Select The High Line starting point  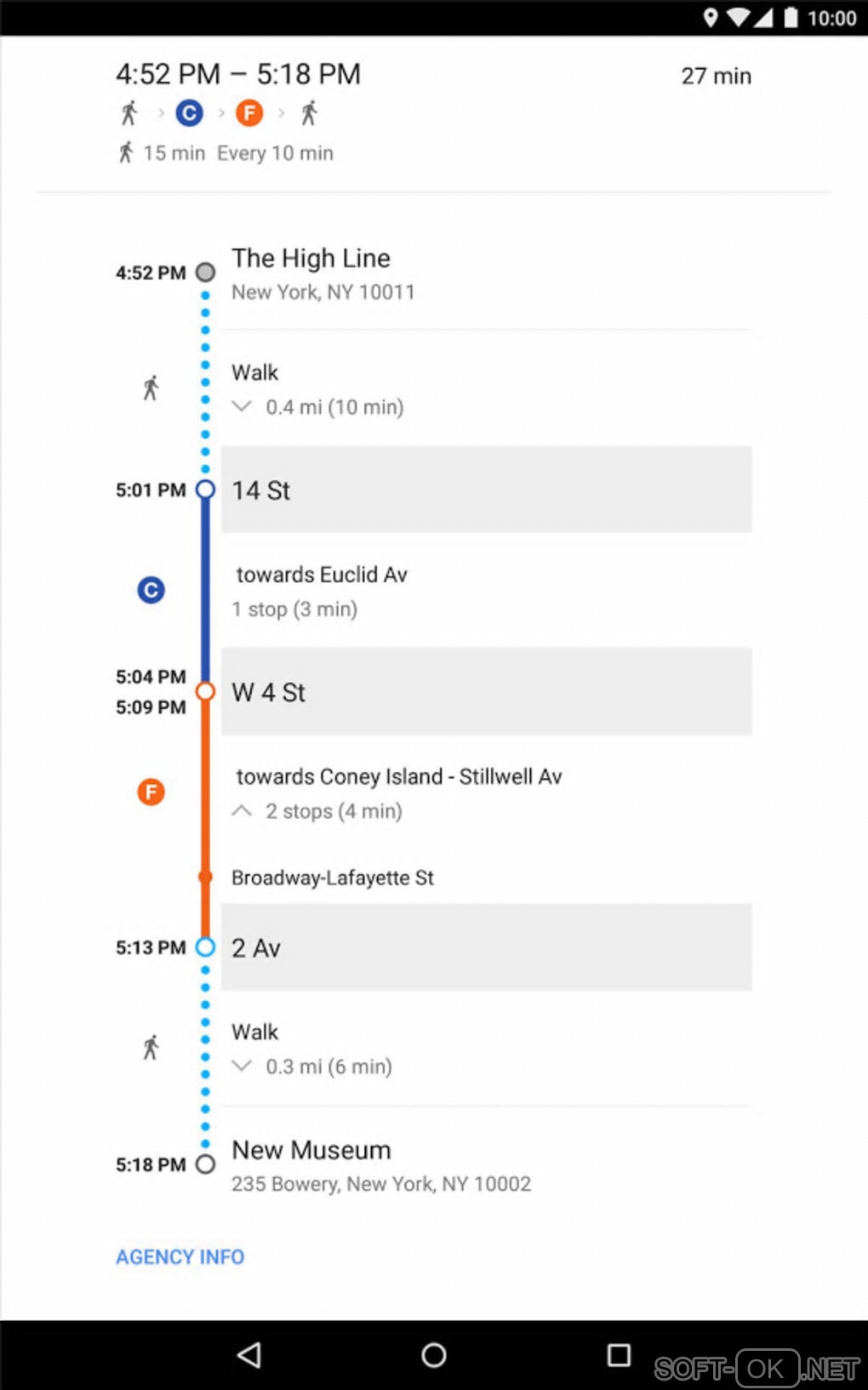[311, 259]
